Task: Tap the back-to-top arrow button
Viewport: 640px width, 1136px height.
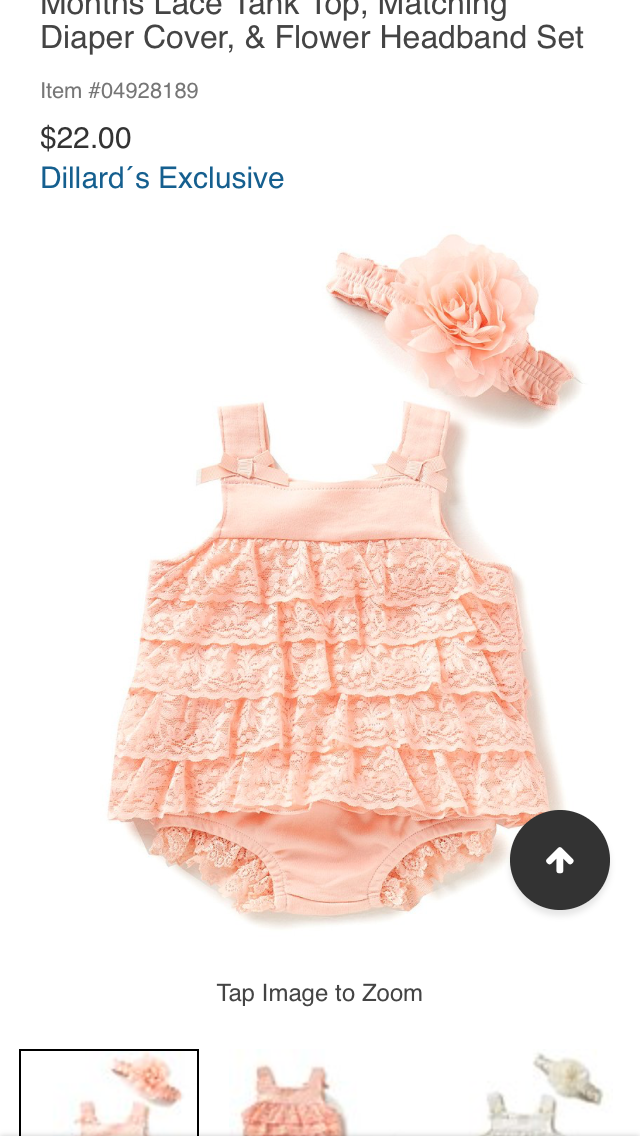Action: [x=560, y=860]
